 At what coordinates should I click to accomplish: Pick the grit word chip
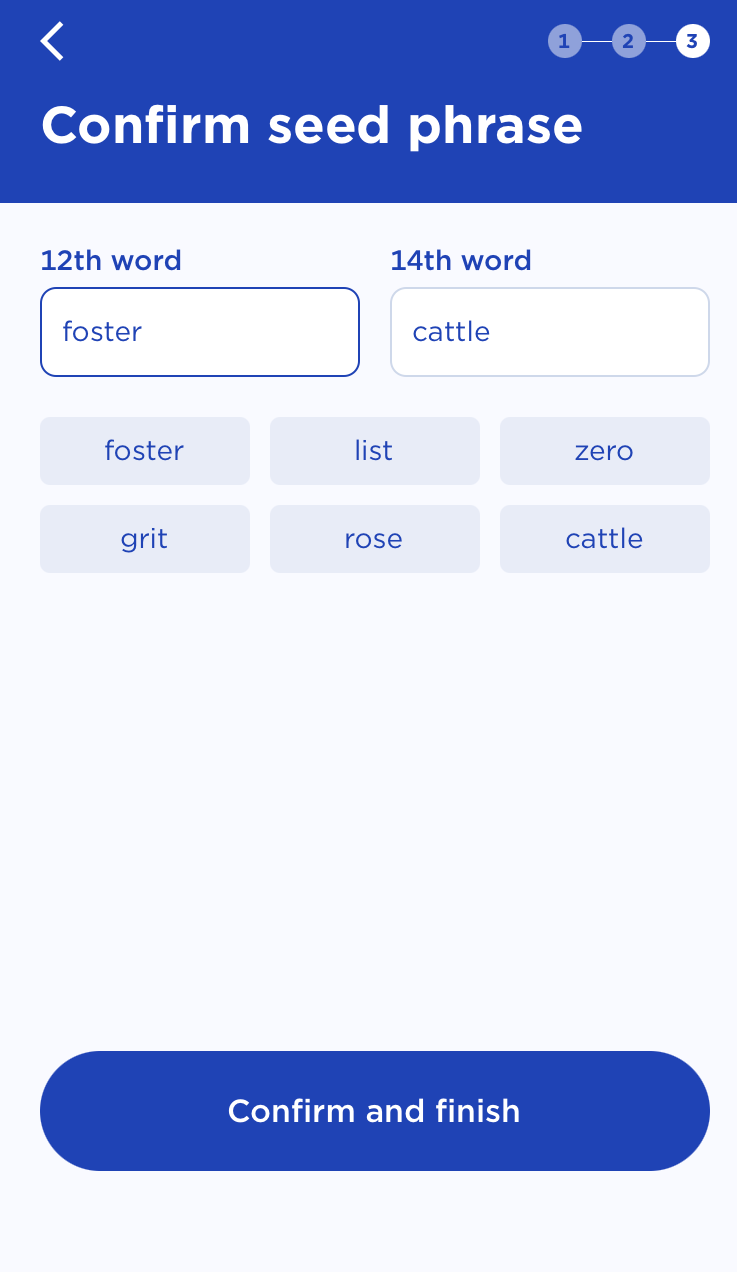(x=145, y=539)
